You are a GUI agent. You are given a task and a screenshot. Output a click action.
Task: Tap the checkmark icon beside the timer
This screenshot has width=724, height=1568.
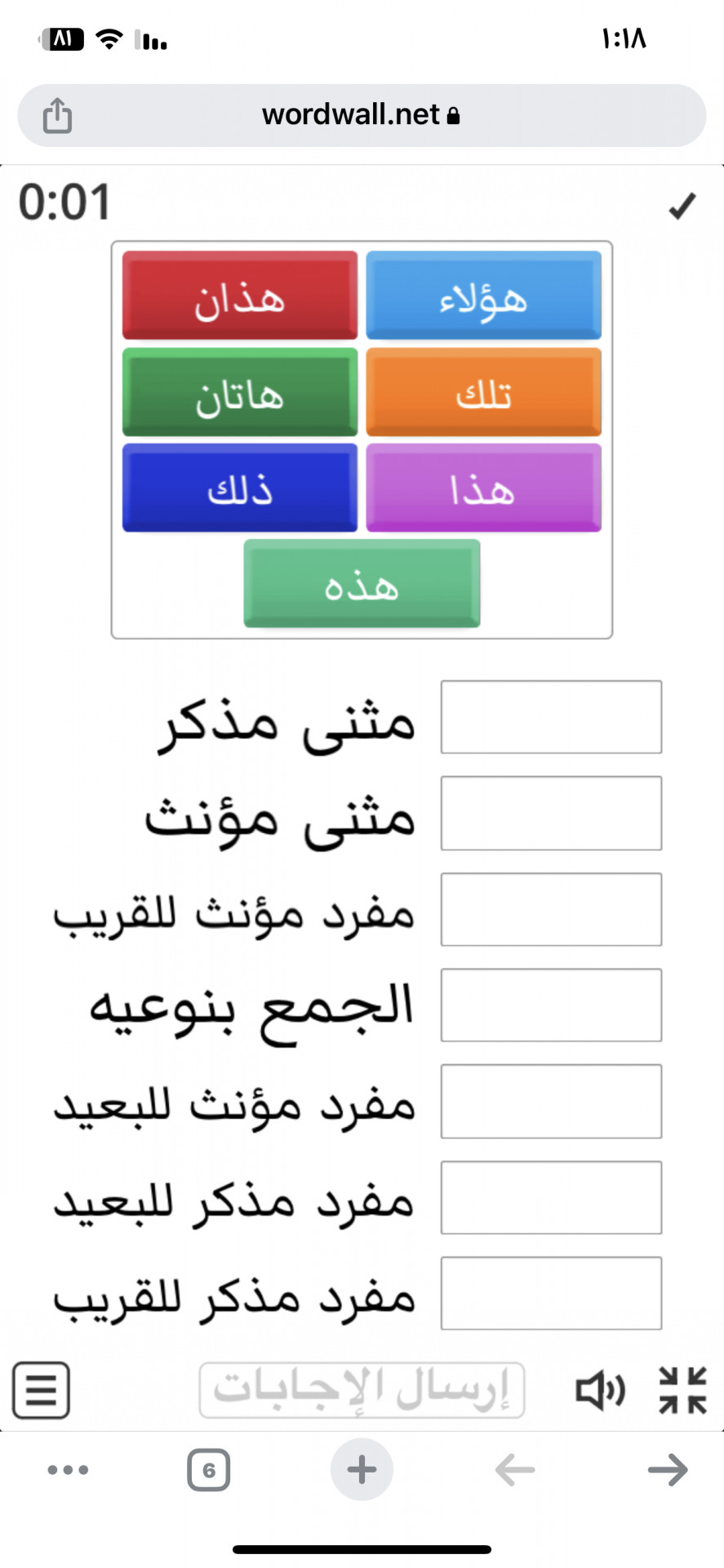[x=682, y=206]
